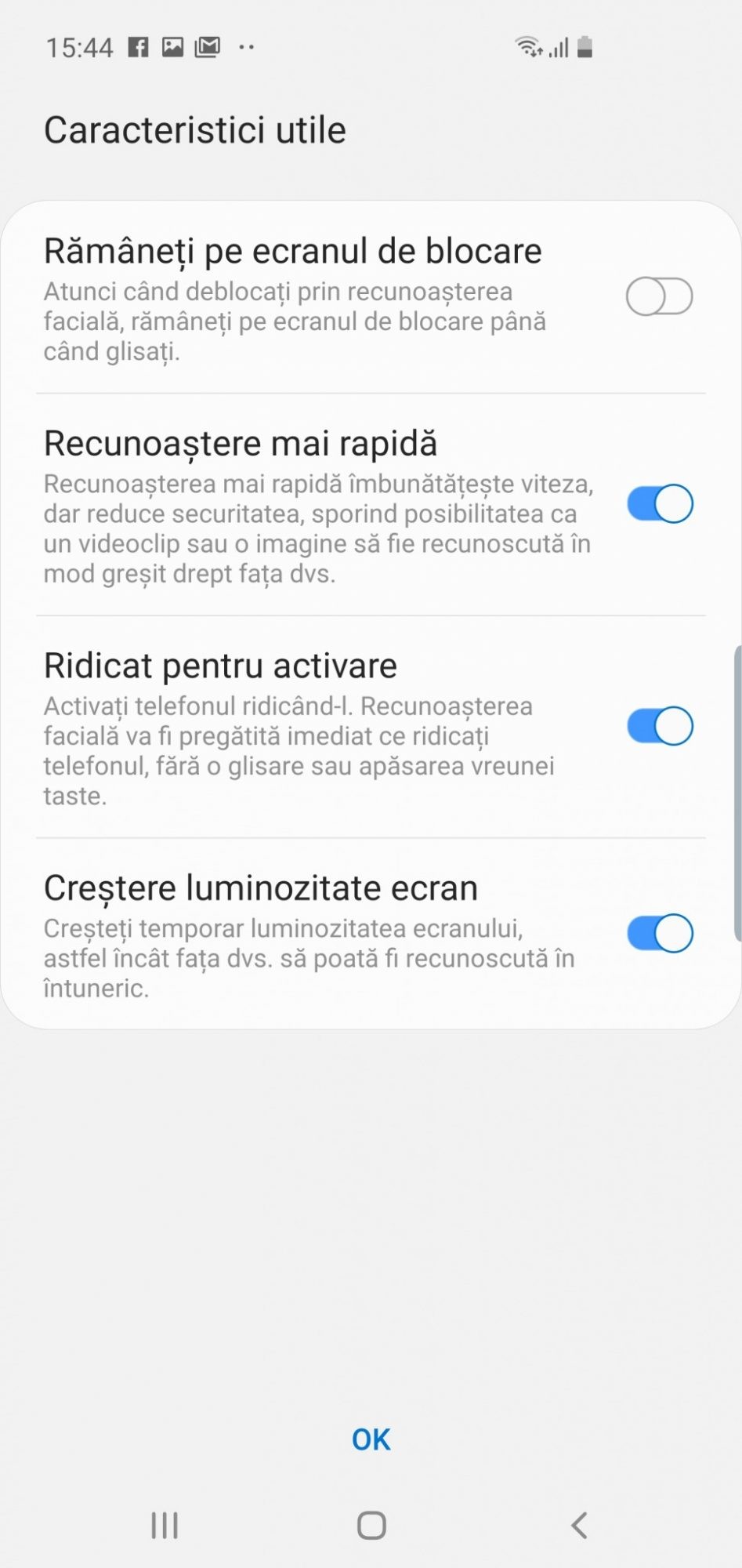Enable Rămâneți pe ecranul de blocare toggle
742x1568 pixels.
click(659, 297)
